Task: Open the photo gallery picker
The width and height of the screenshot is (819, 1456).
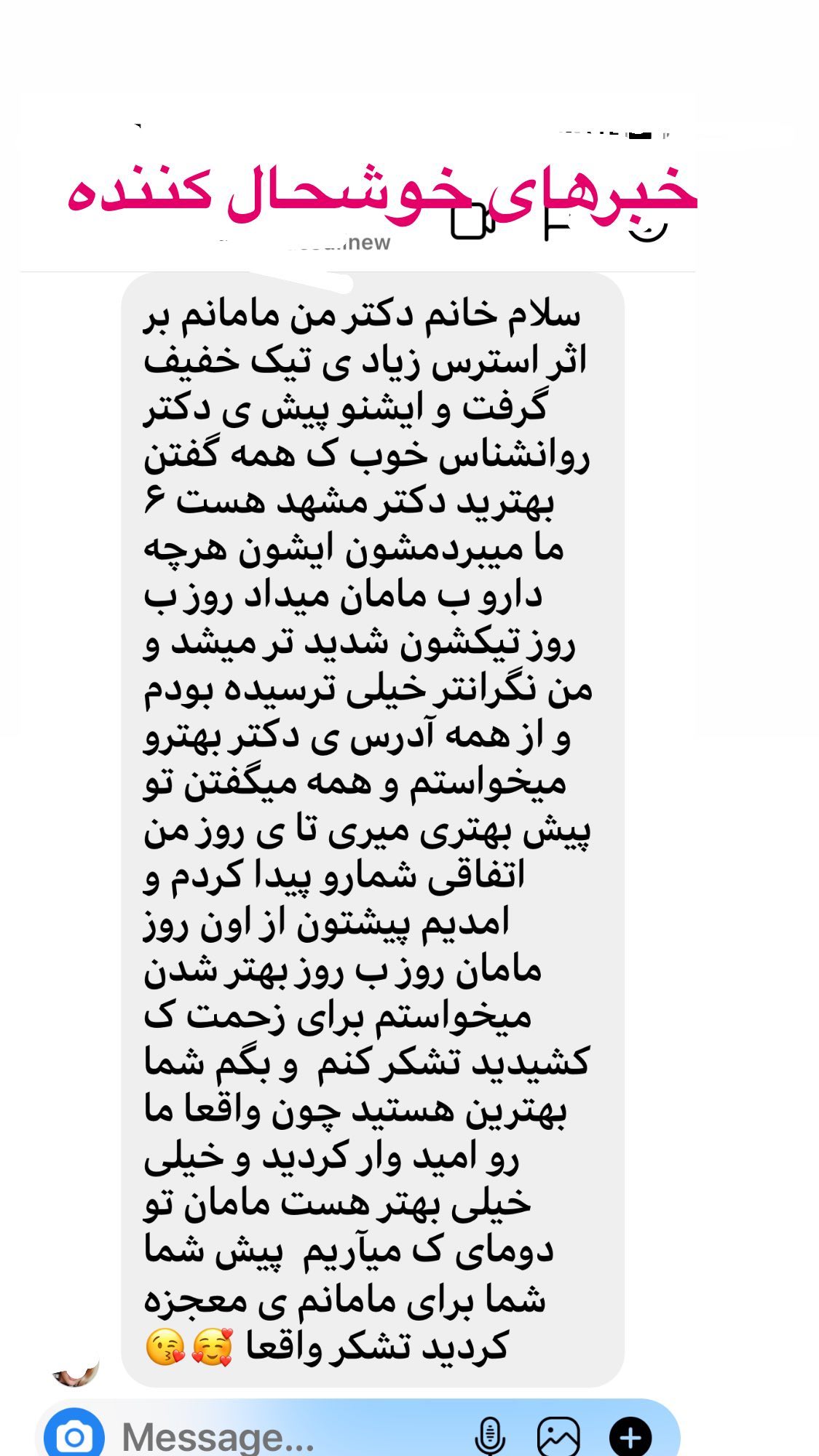Action: 558,1437
